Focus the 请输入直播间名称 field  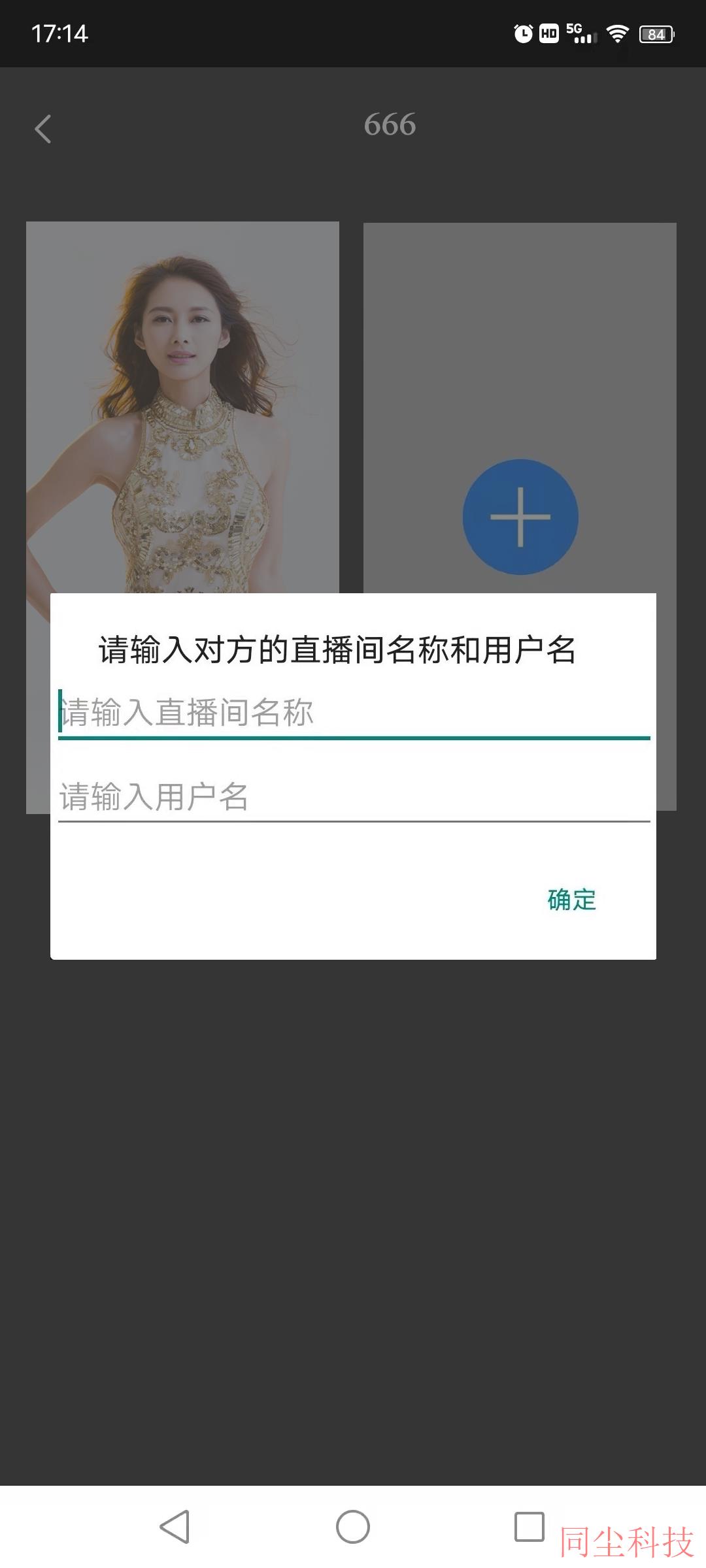point(353,713)
